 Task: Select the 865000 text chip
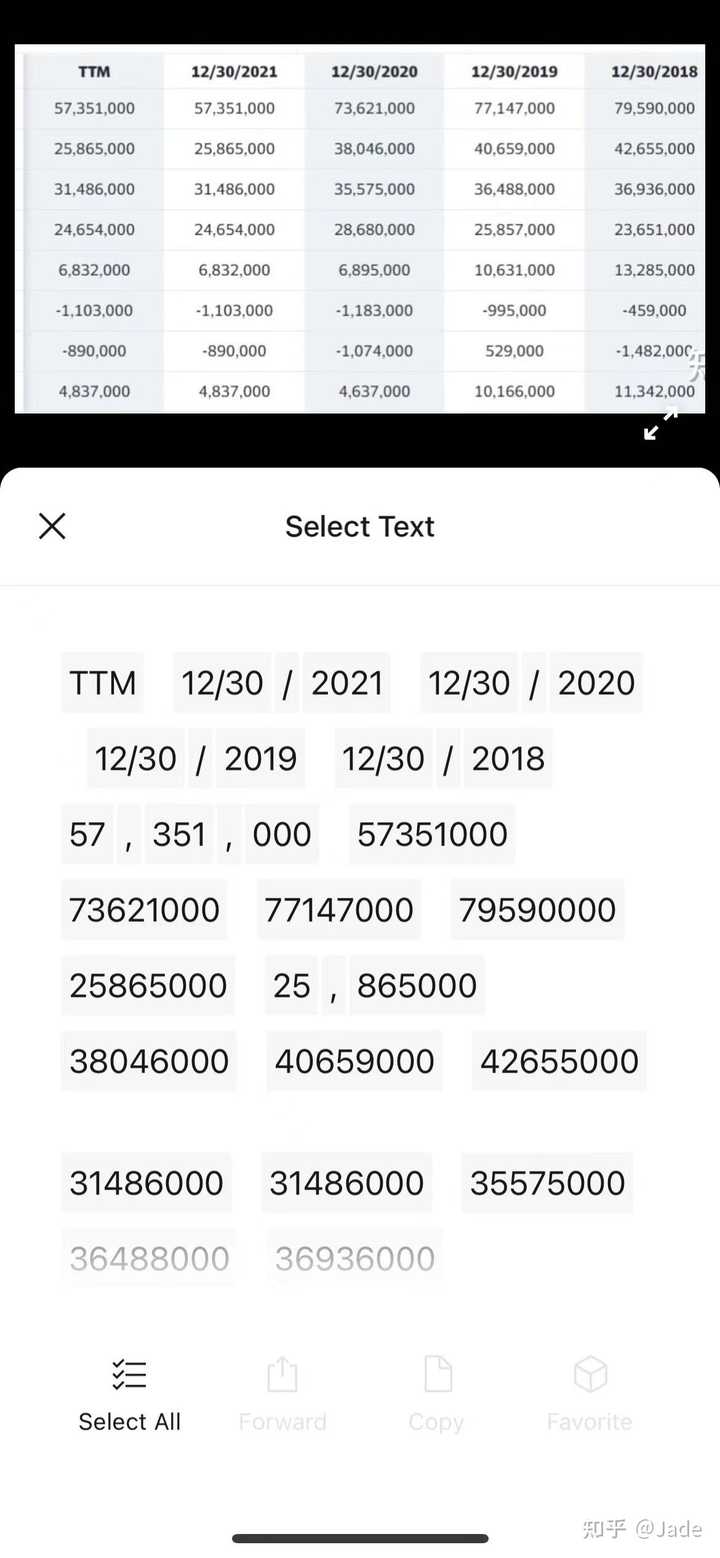pos(417,986)
